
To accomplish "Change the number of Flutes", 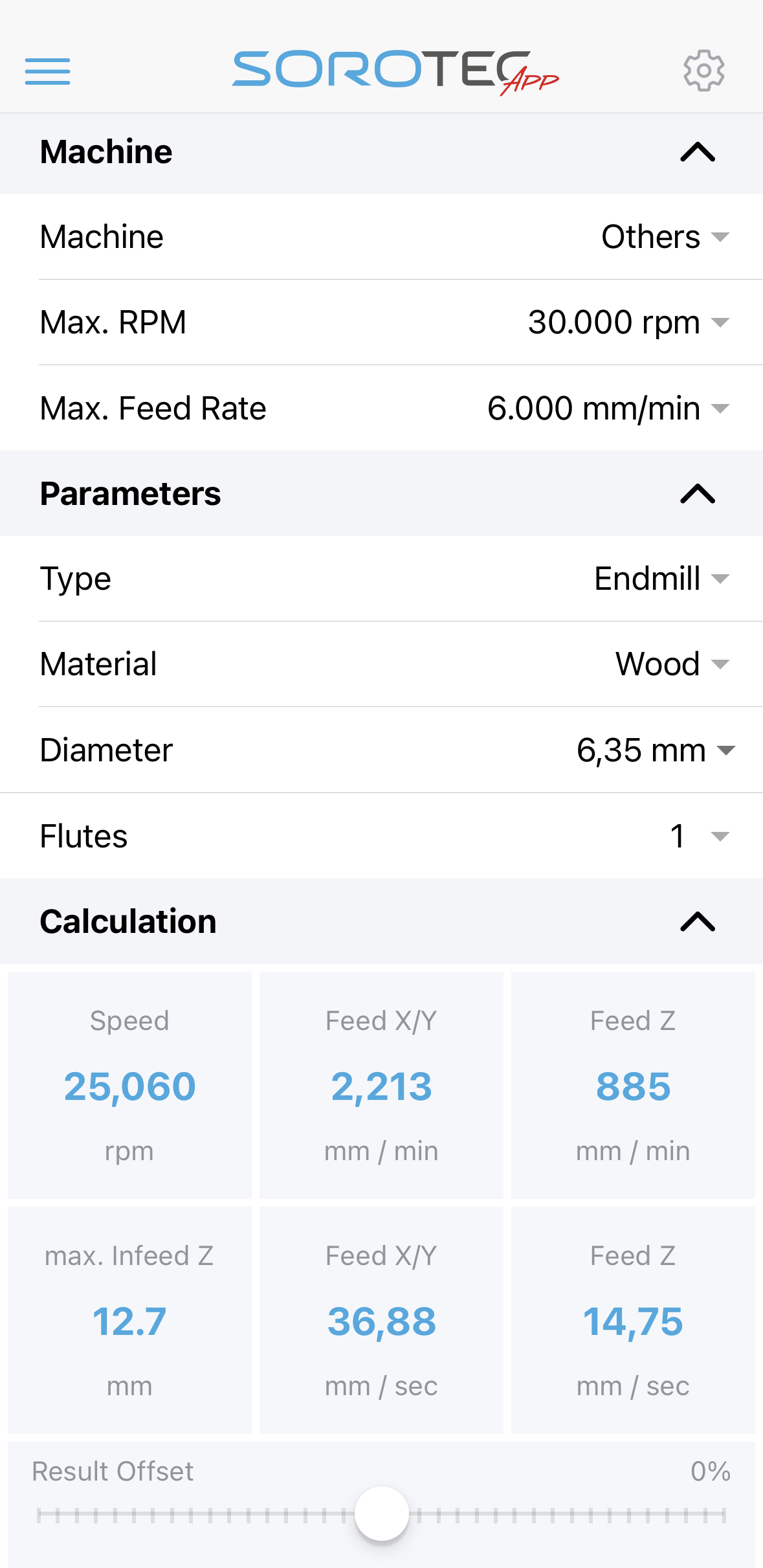I will coord(699,836).
